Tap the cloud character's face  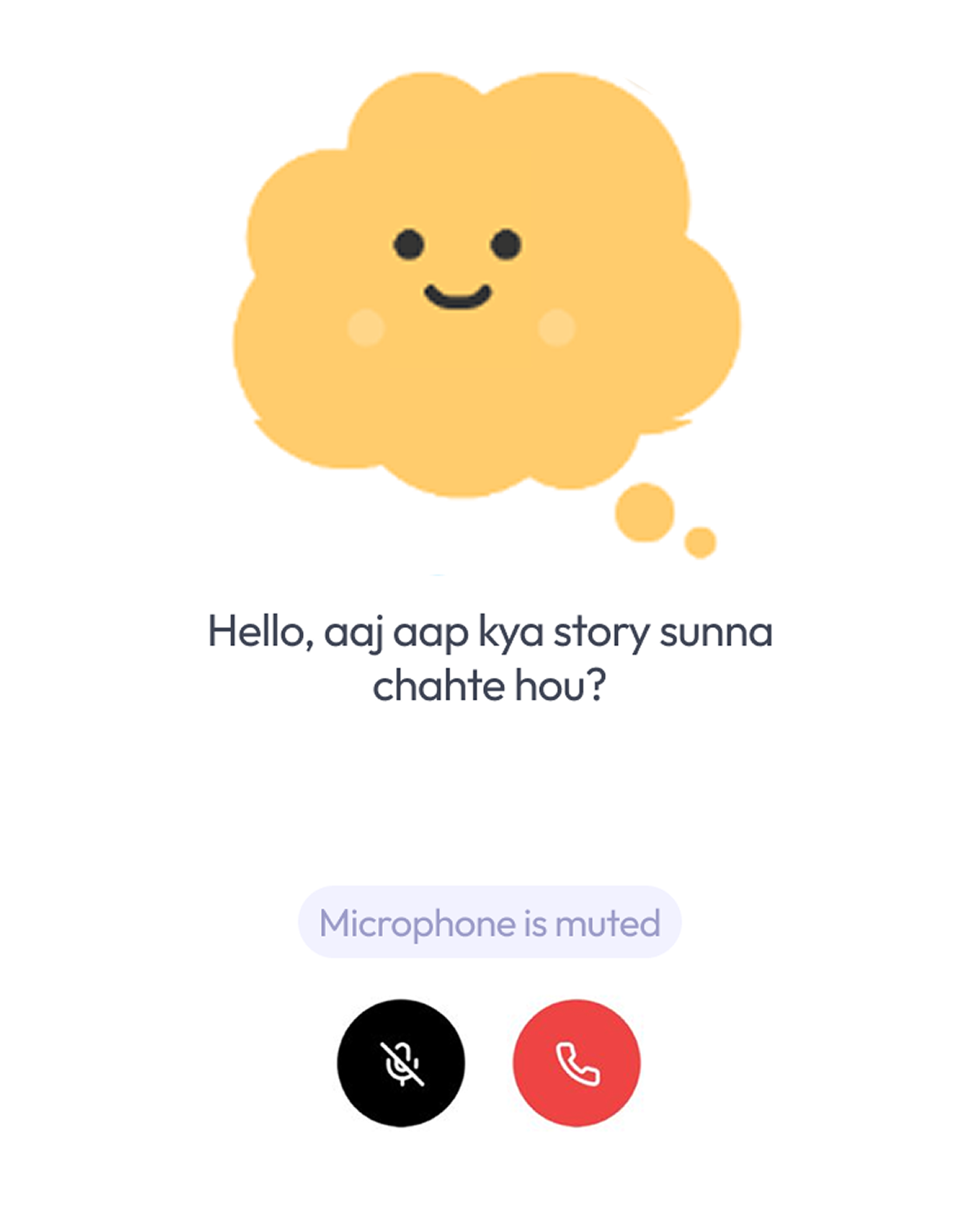(455, 267)
